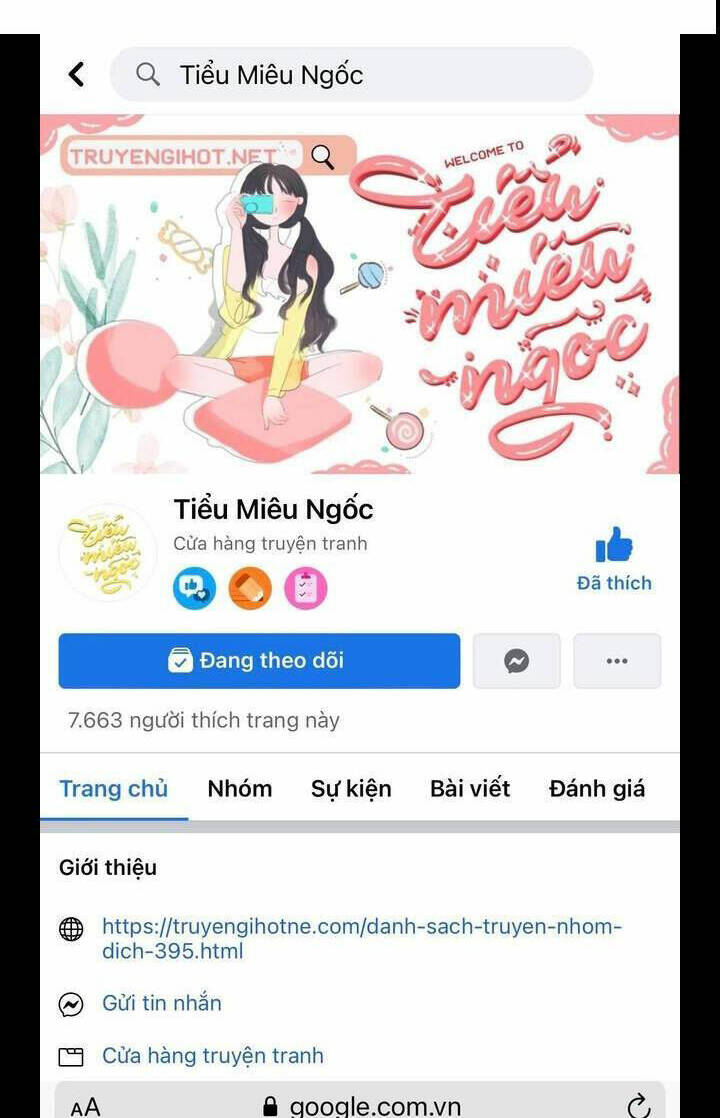Open the page's profile picture
This screenshot has height=1118, width=720.
pos(107,553)
